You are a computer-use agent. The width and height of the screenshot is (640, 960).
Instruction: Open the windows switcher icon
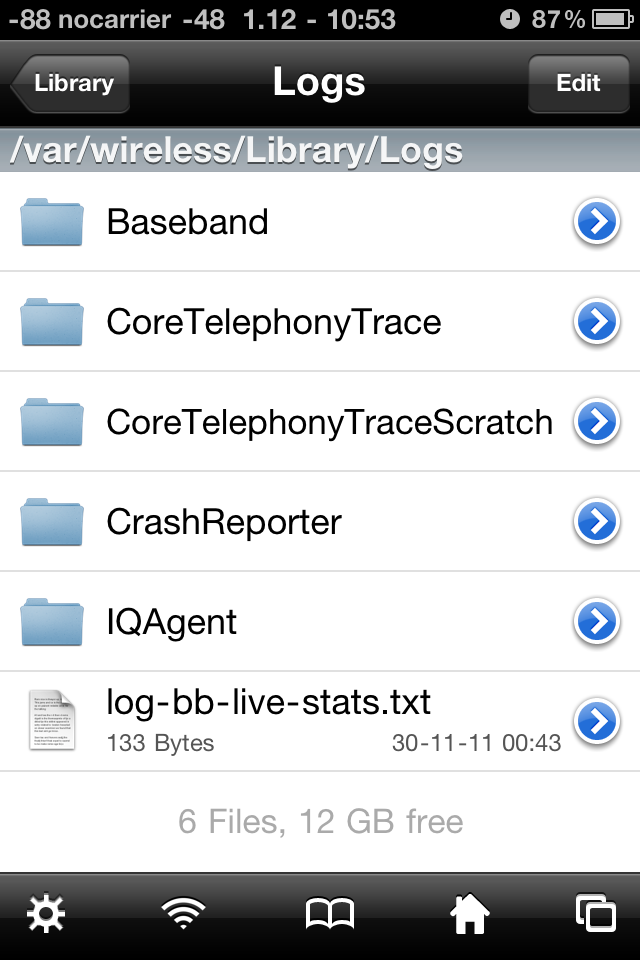(596, 914)
